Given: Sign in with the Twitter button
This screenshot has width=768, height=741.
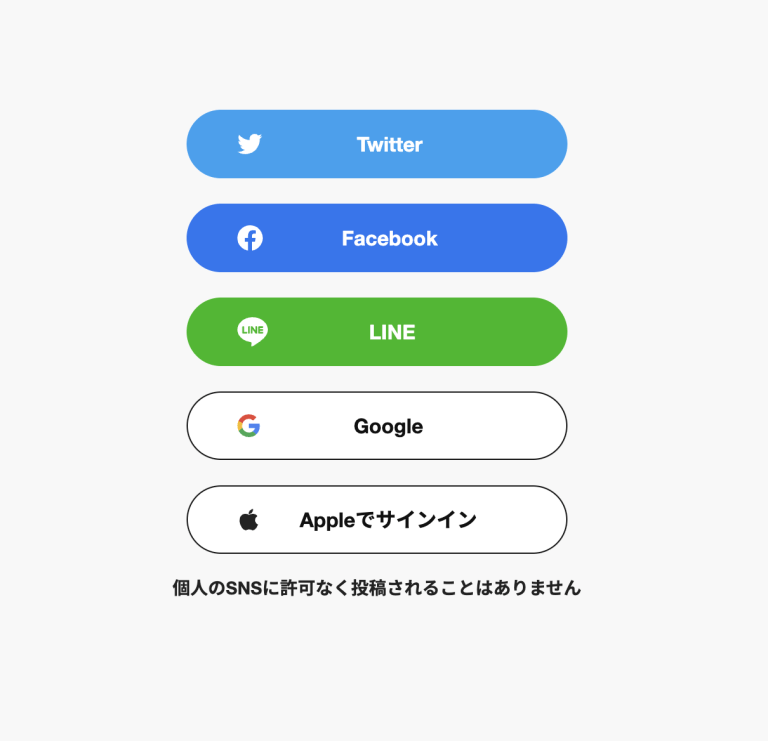Looking at the screenshot, I should [x=376, y=144].
